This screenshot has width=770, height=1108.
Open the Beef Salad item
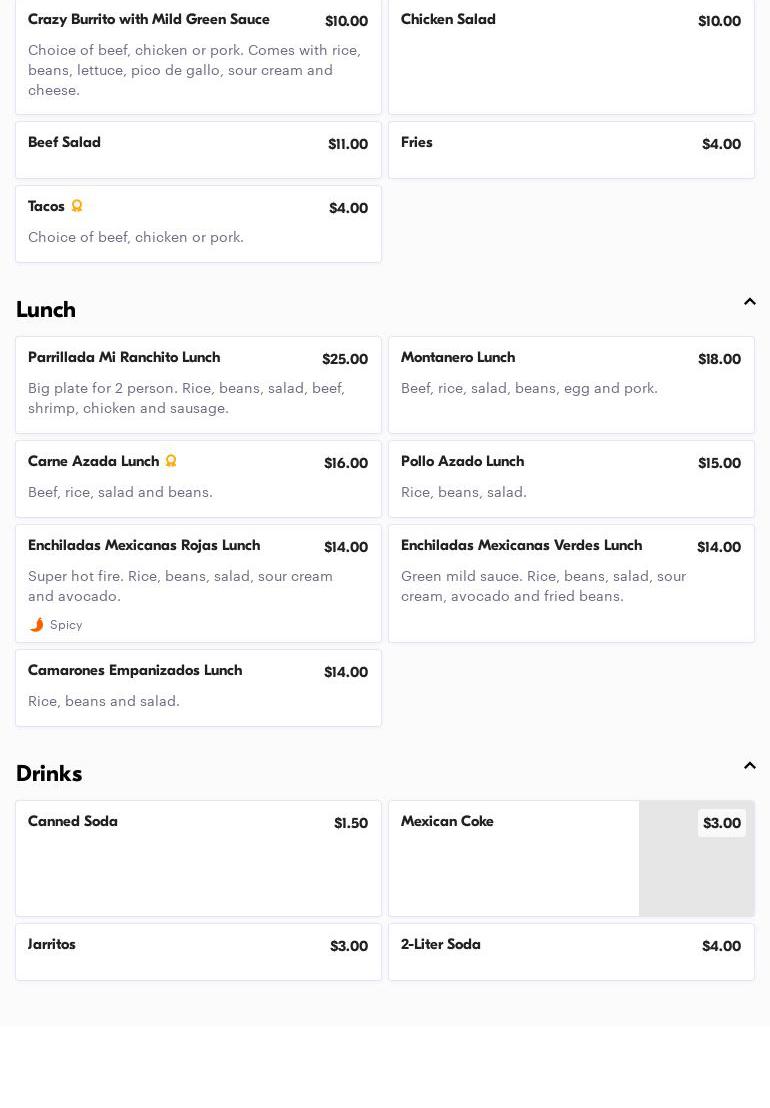(198, 150)
